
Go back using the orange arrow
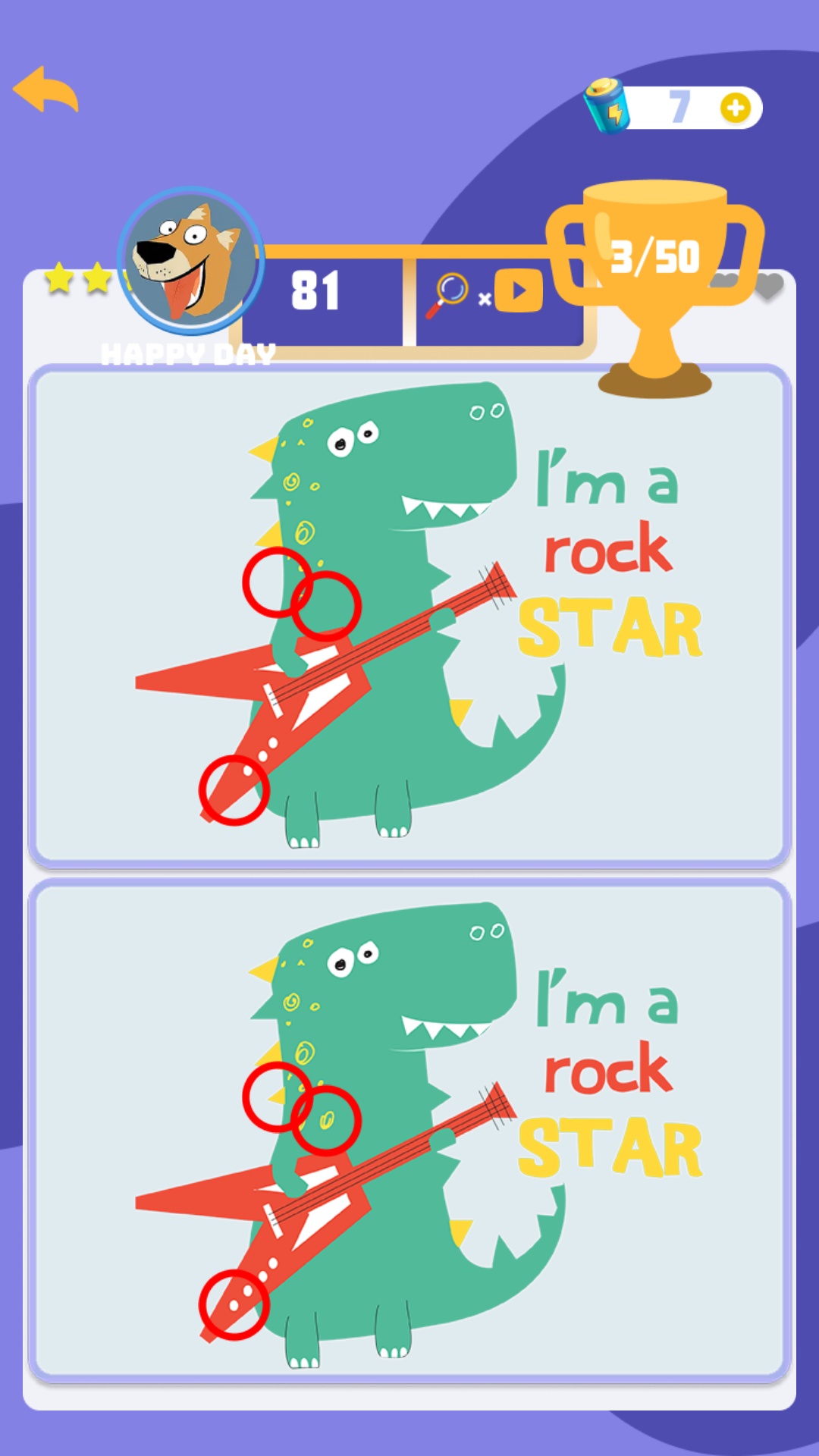pyautogui.click(x=46, y=90)
